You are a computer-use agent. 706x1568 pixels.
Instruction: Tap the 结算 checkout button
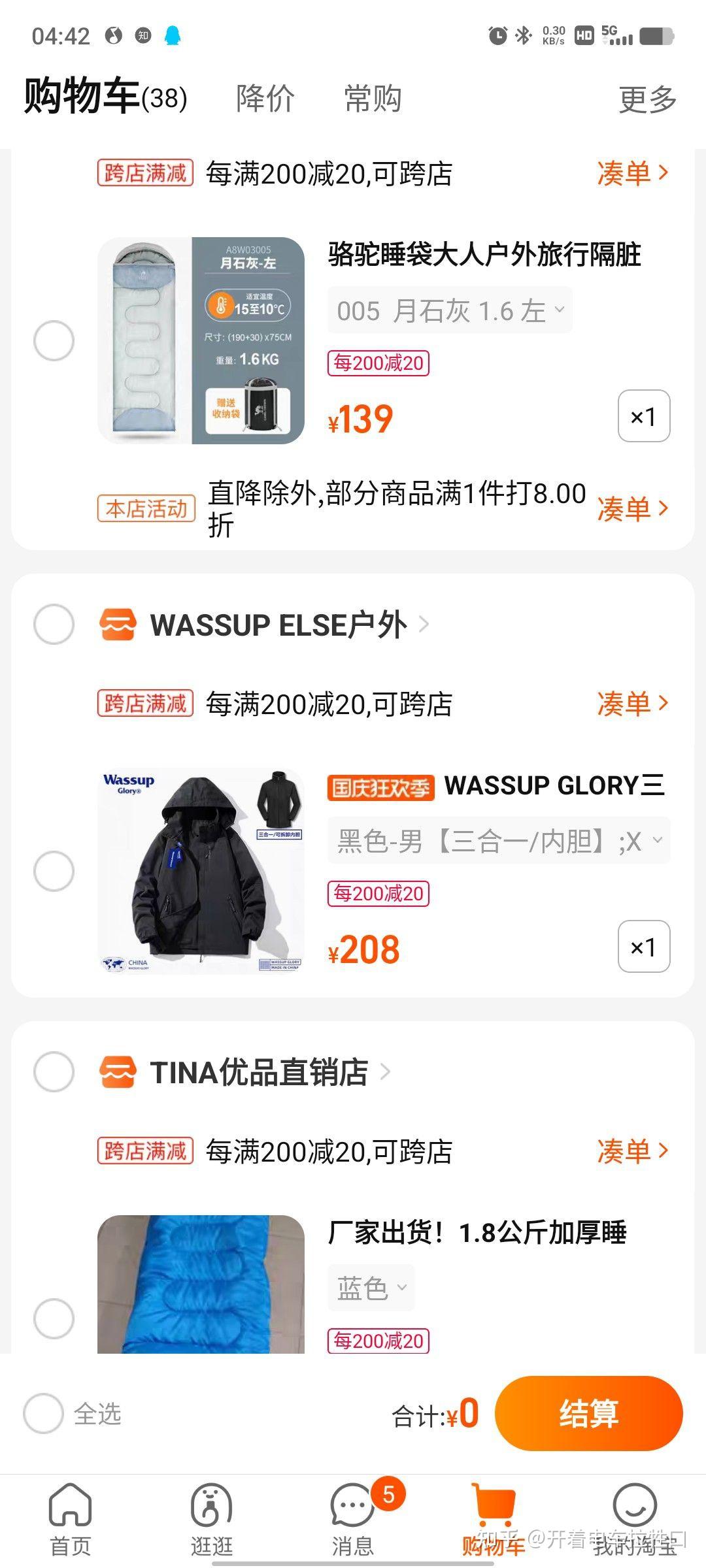(588, 1413)
